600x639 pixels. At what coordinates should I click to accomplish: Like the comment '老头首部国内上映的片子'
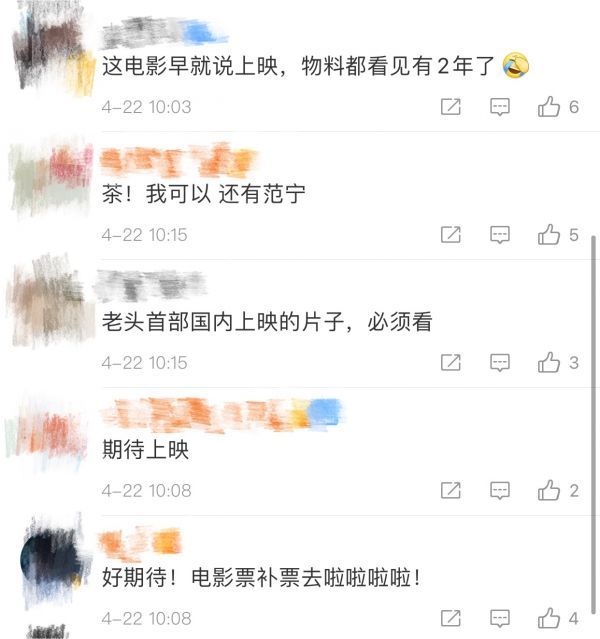pos(549,363)
